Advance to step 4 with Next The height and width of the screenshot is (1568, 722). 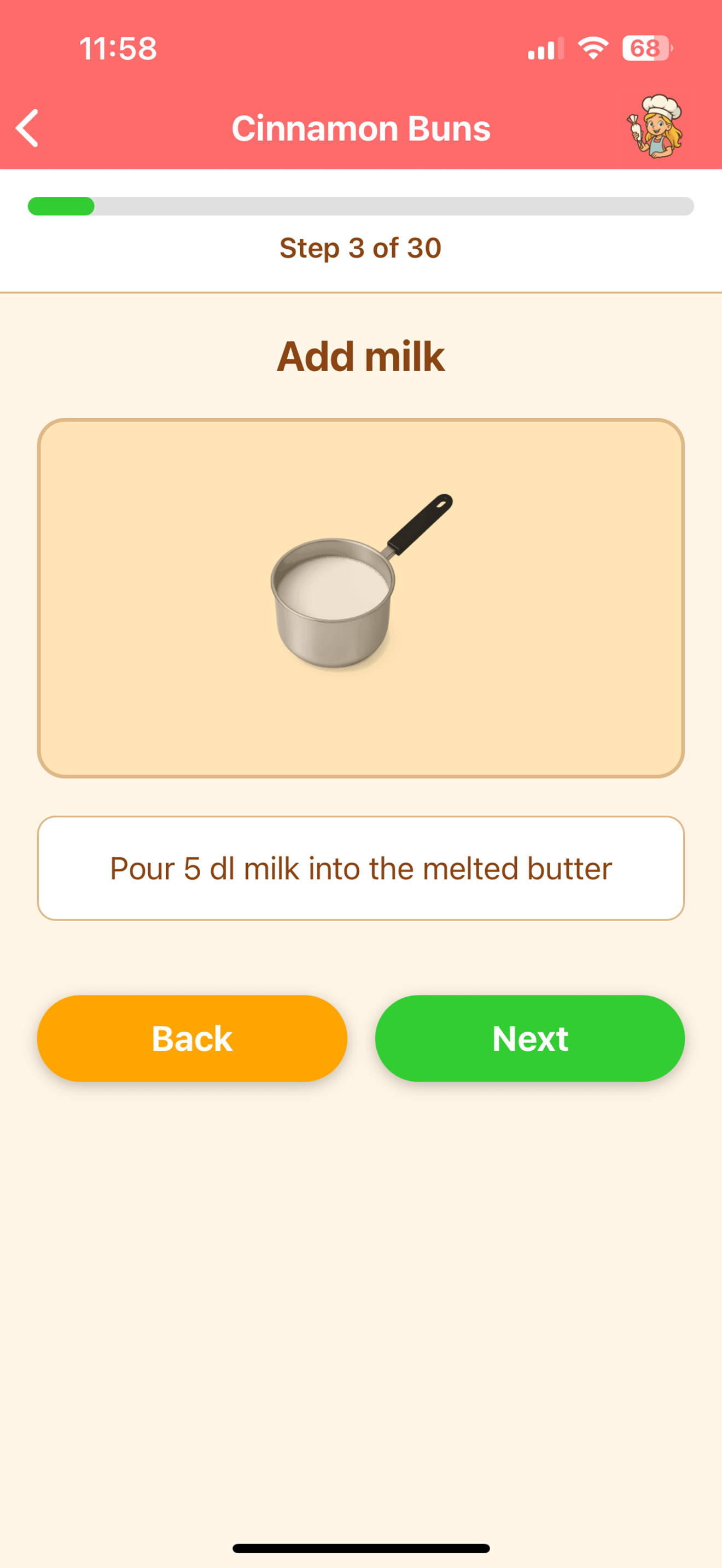(529, 1038)
